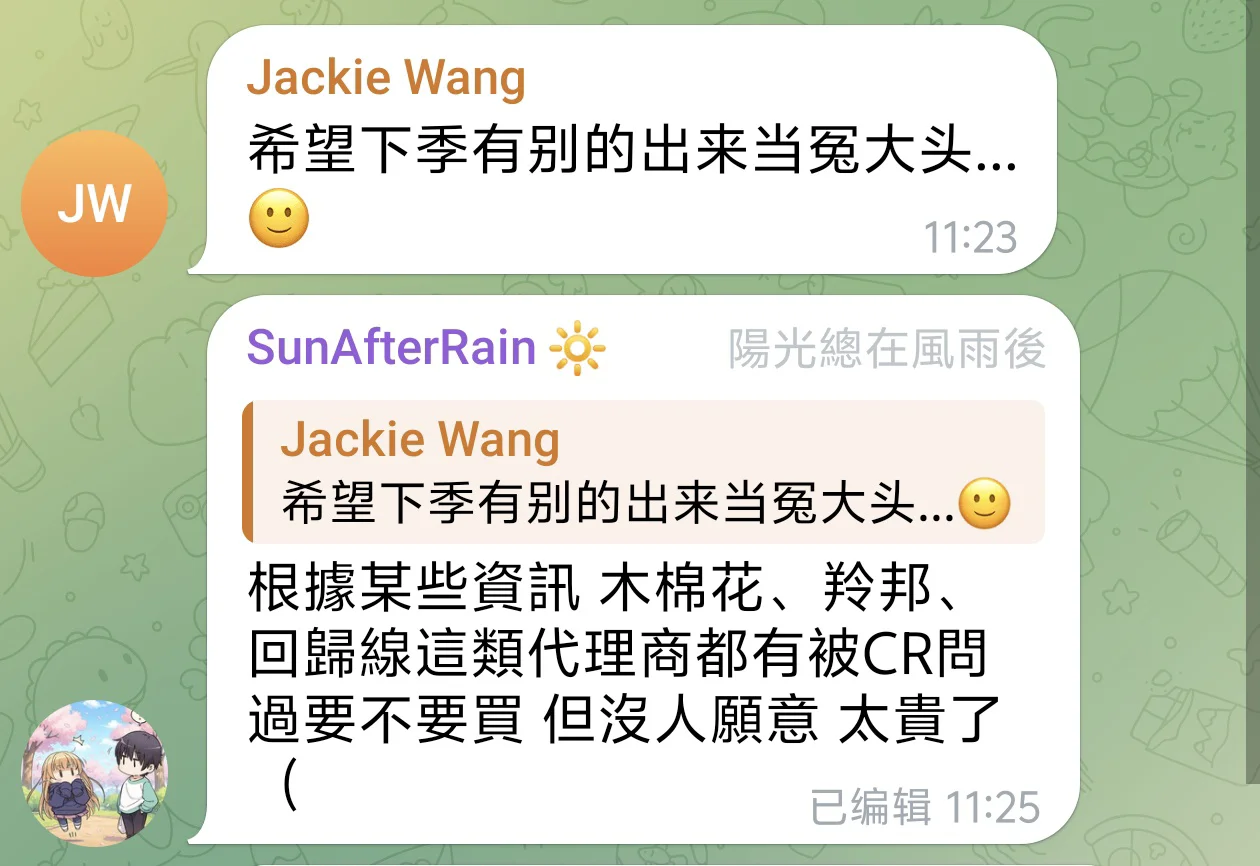Screen dimensions: 1260x866
Task: Tap the Jackie Wang sender name
Action: [x=386, y=78]
